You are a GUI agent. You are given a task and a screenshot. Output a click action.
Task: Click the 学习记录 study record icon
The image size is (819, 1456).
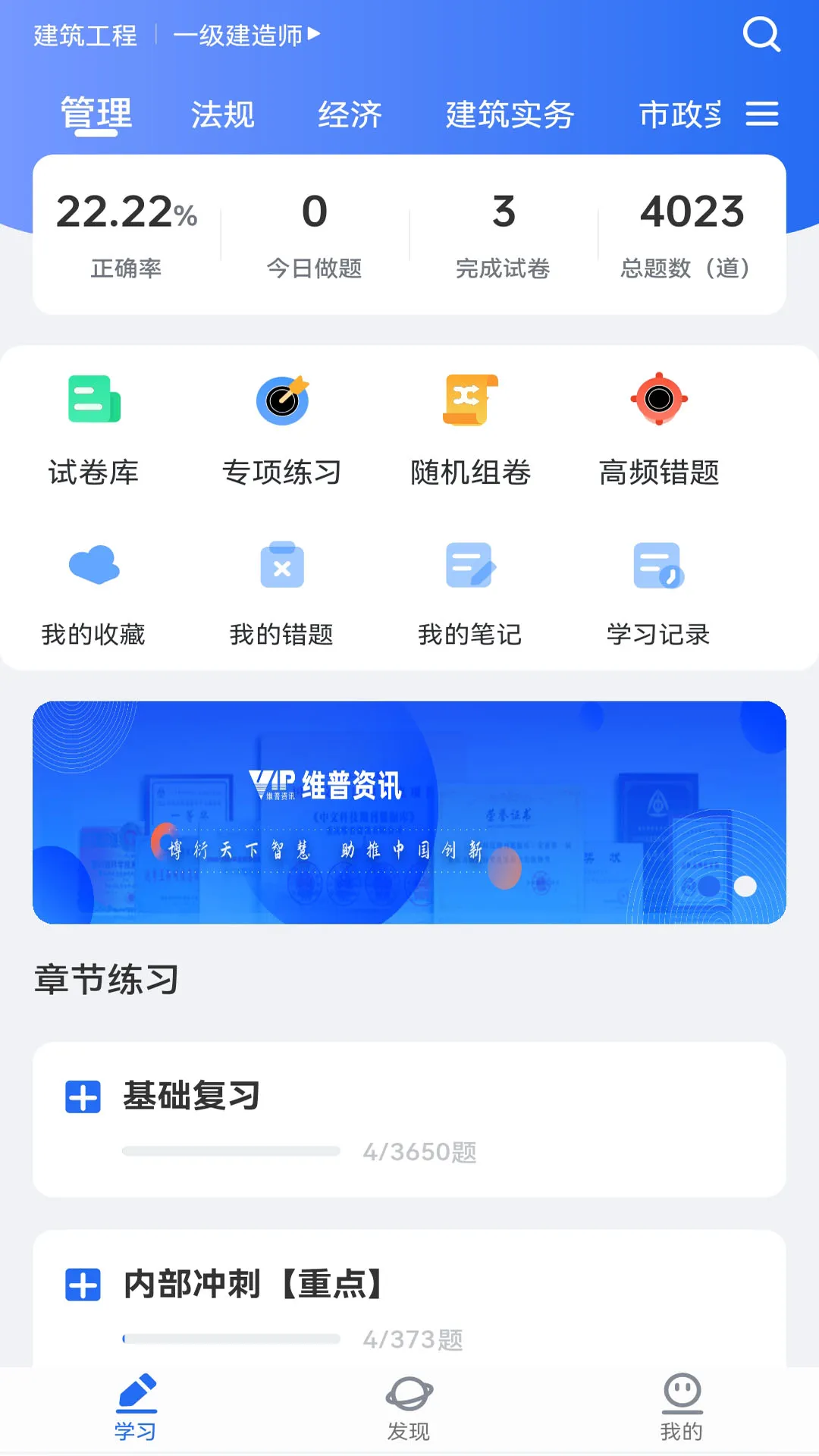pyautogui.click(x=659, y=565)
